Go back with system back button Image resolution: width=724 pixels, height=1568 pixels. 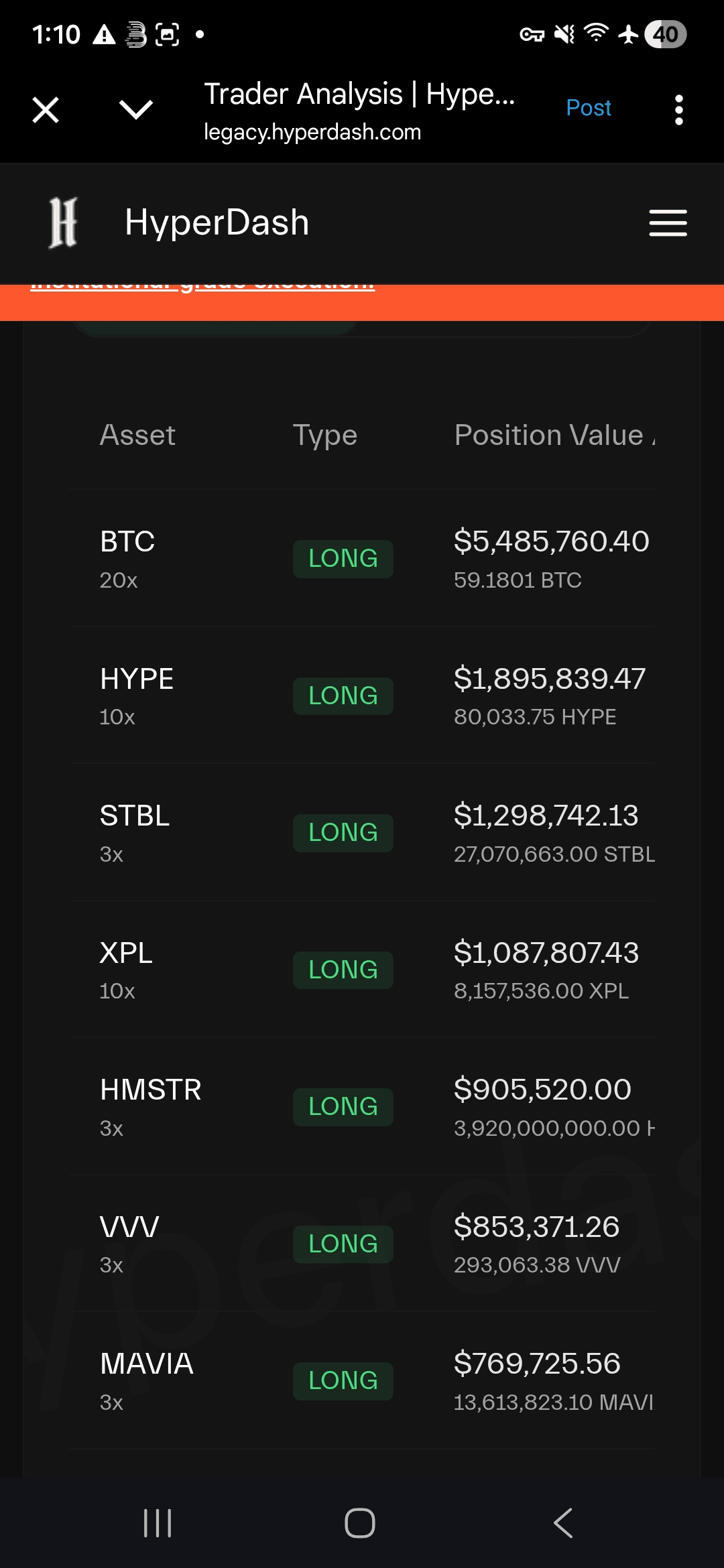[x=563, y=1523]
